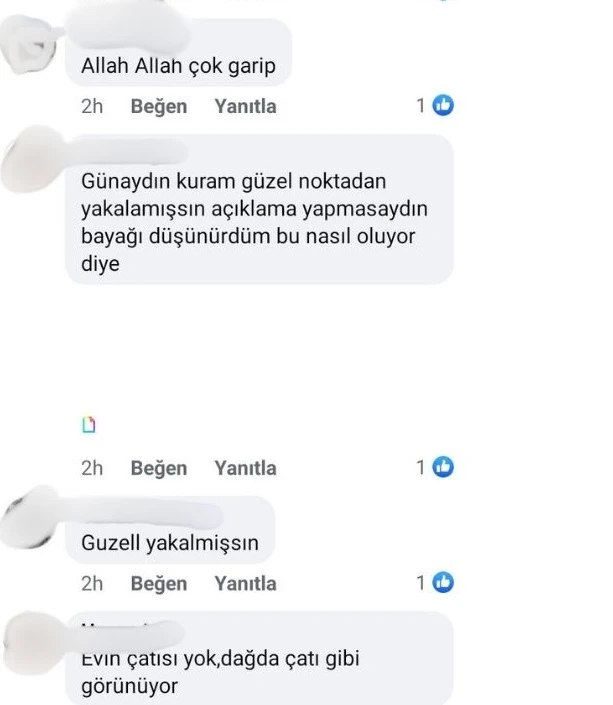This screenshot has width=613, height=705.
Task: Like the 'Allah Allah çok garip' comment
Action: [x=158, y=106]
